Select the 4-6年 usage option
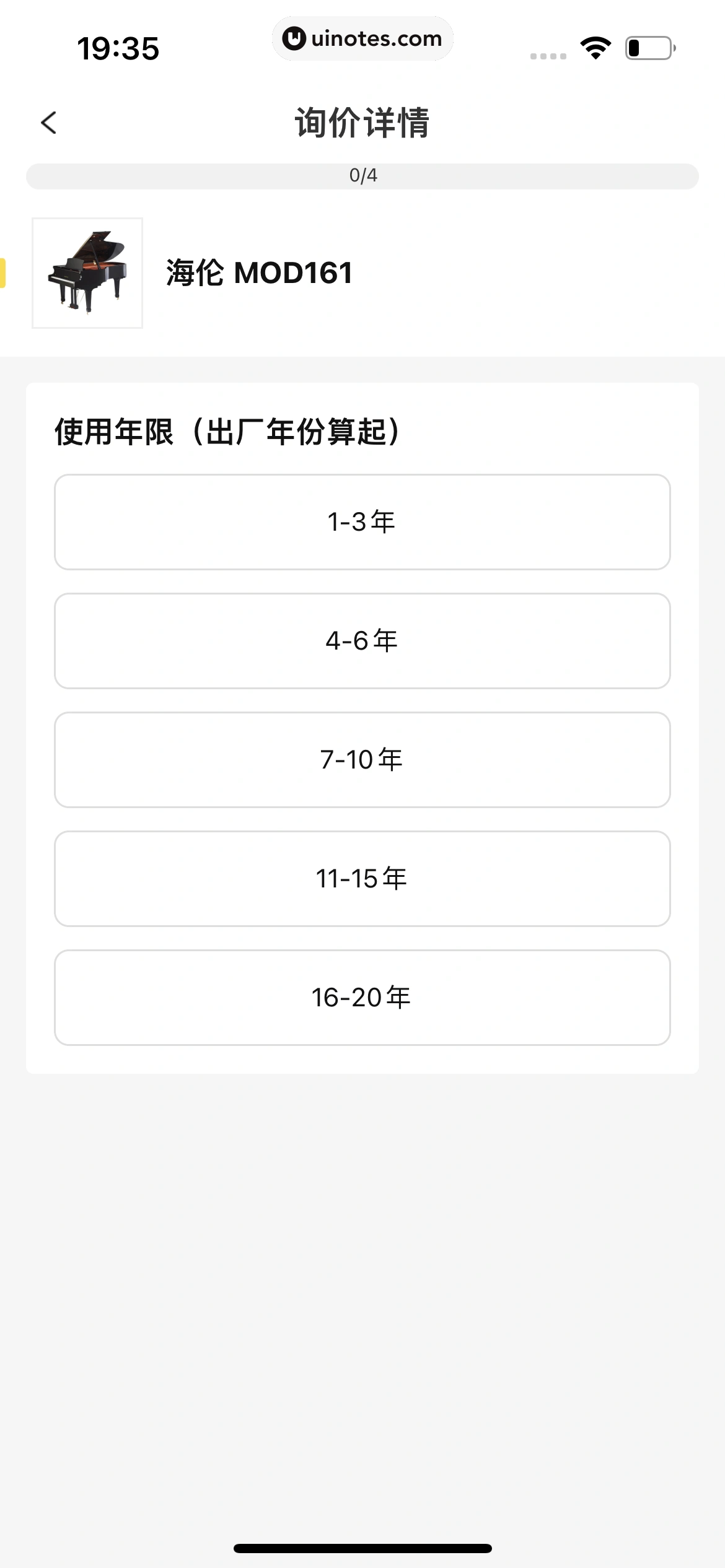This screenshot has height=1568, width=725. tap(362, 640)
